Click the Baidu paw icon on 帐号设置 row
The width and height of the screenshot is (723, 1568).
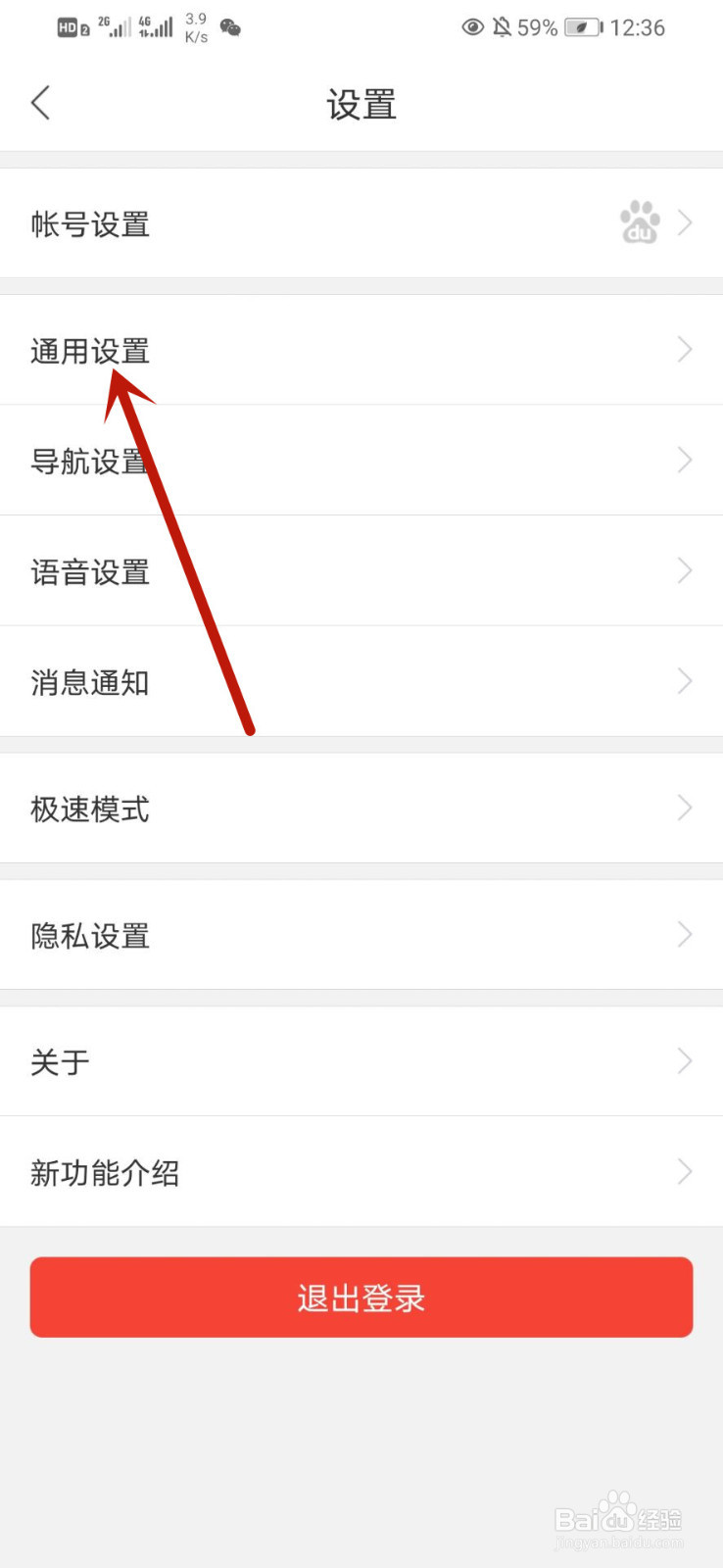pos(640,222)
